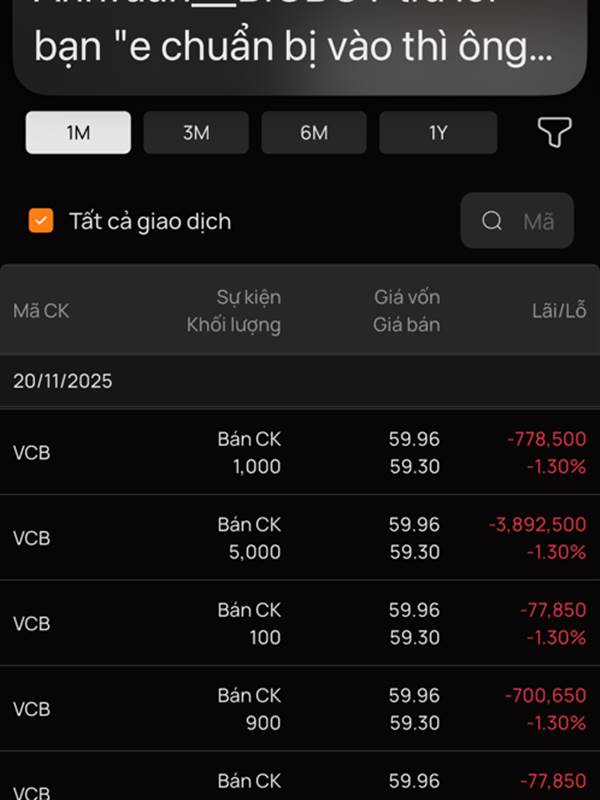Image resolution: width=600 pixels, height=800 pixels.
Task: Show transactions for 6M
Action: coord(314,133)
